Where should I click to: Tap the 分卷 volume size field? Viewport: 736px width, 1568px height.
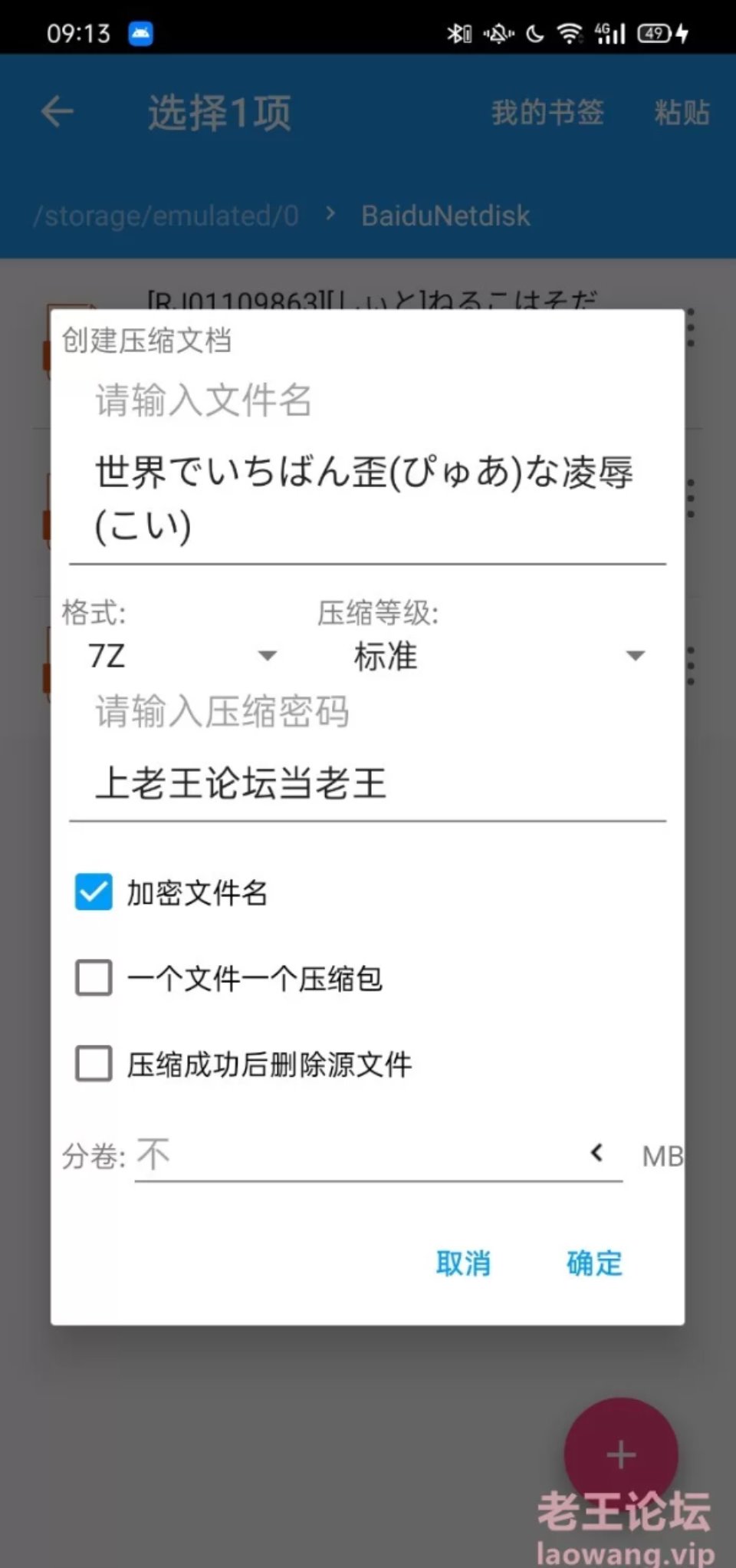coord(356,1155)
